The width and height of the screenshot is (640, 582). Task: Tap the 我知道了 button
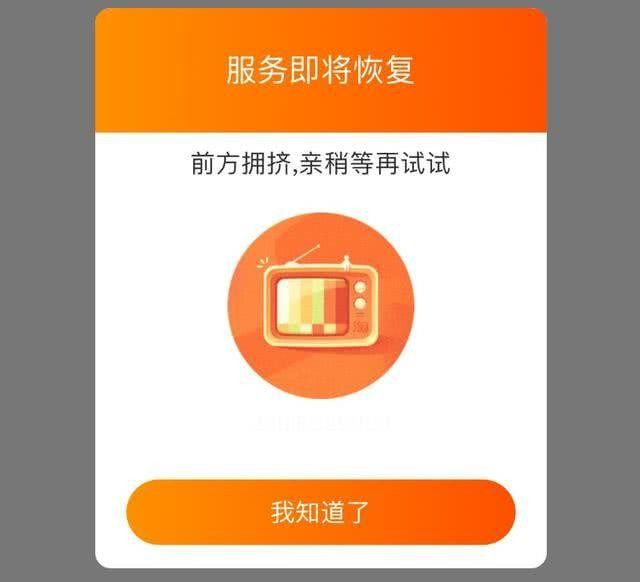[x=320, y=512]
